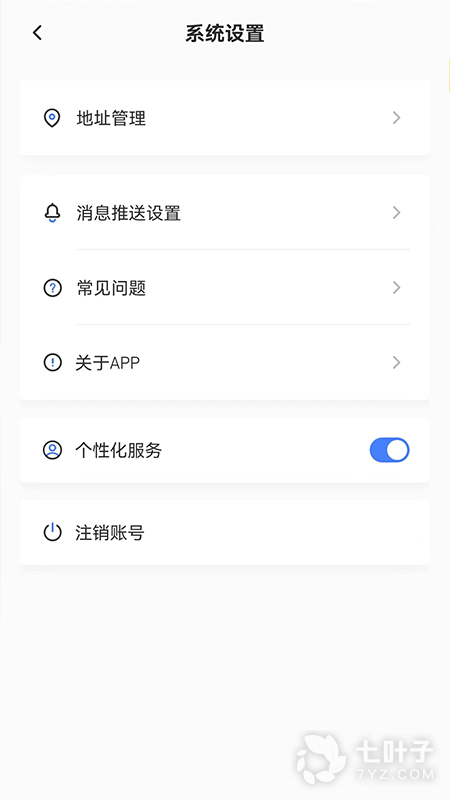The width and height of the screenshot is (450, 800).
Task: Open 消息推送设置
Action: click(x=224, y=213)
